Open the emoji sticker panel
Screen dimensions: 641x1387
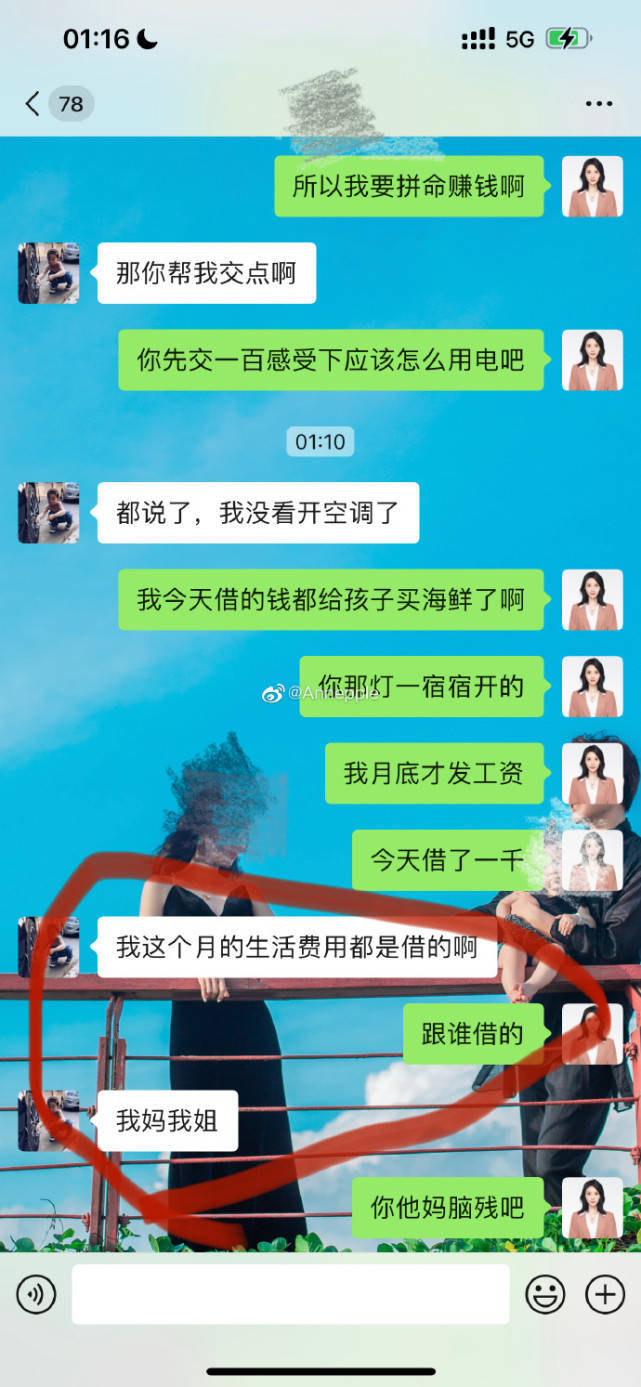click(545, 1295)
